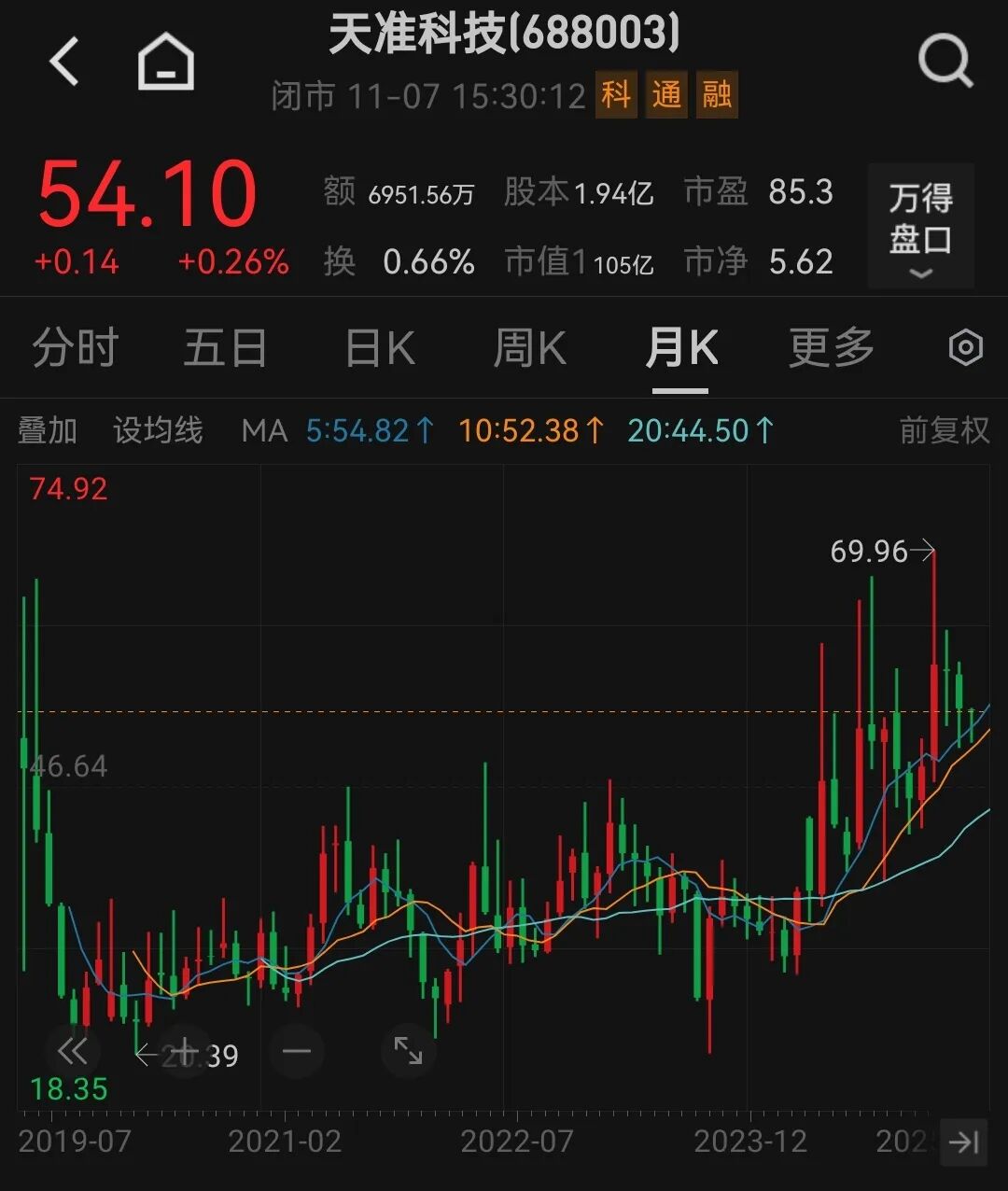Go back to the previous page
Viewport: 1008px width, 1191px height.
(x=63, y=63)
